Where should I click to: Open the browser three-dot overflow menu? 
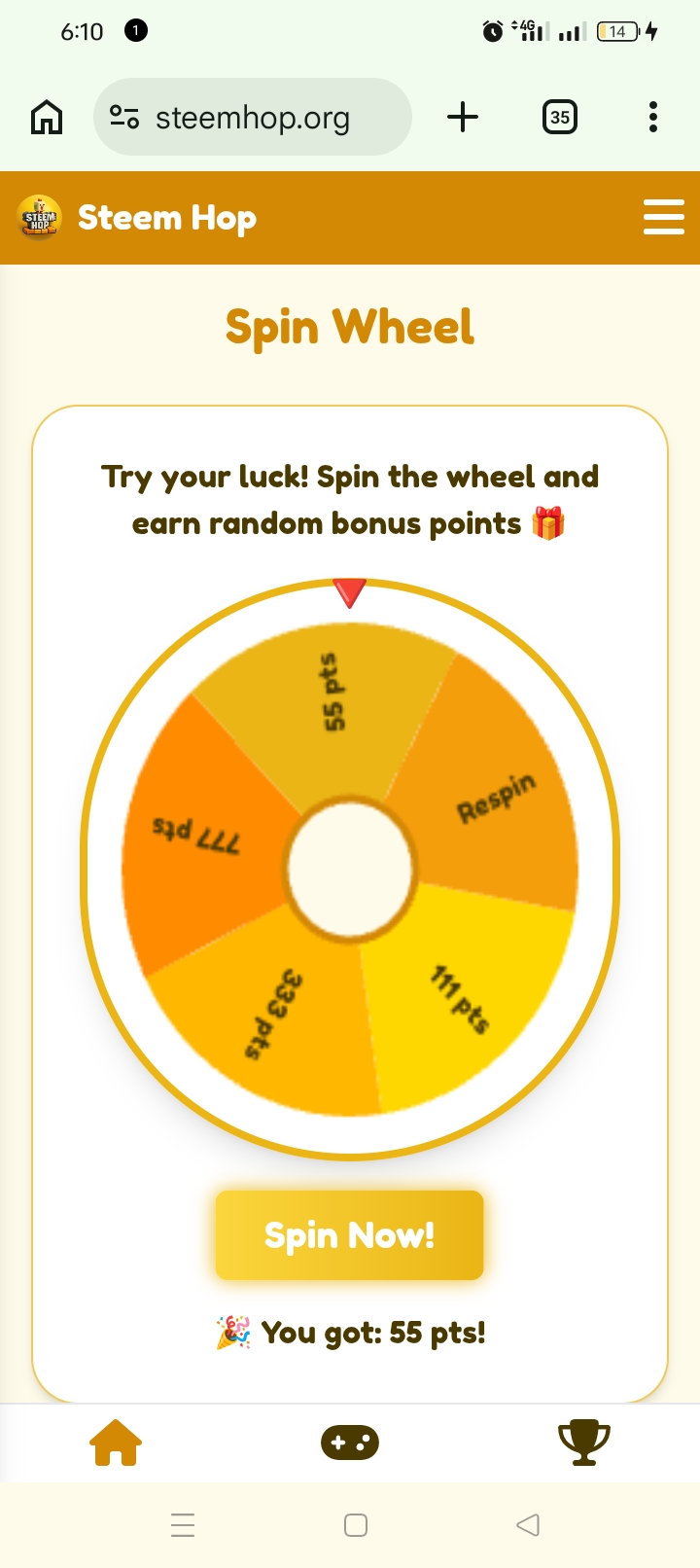tap(653, 118)
